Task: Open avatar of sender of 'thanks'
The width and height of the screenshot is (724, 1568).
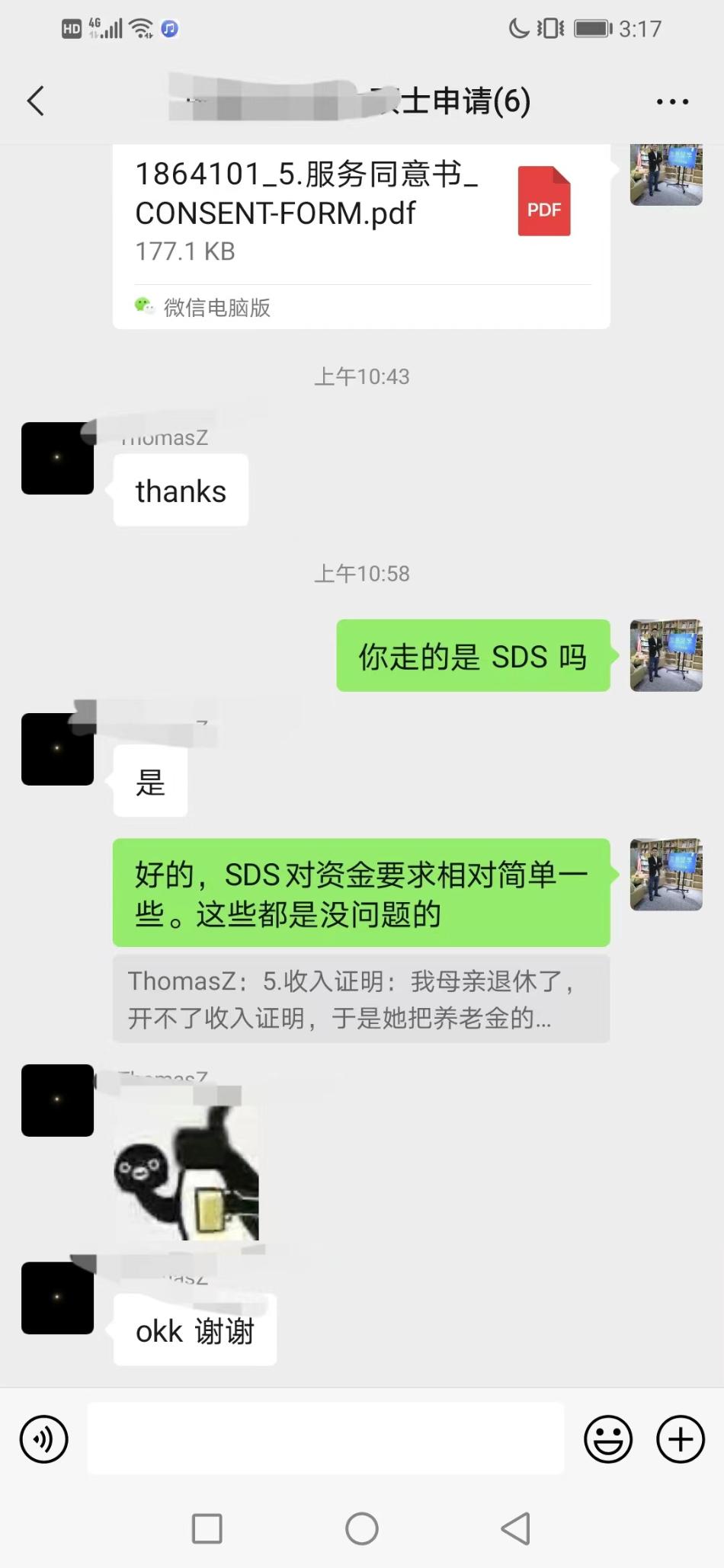Action: coord(58,458)
